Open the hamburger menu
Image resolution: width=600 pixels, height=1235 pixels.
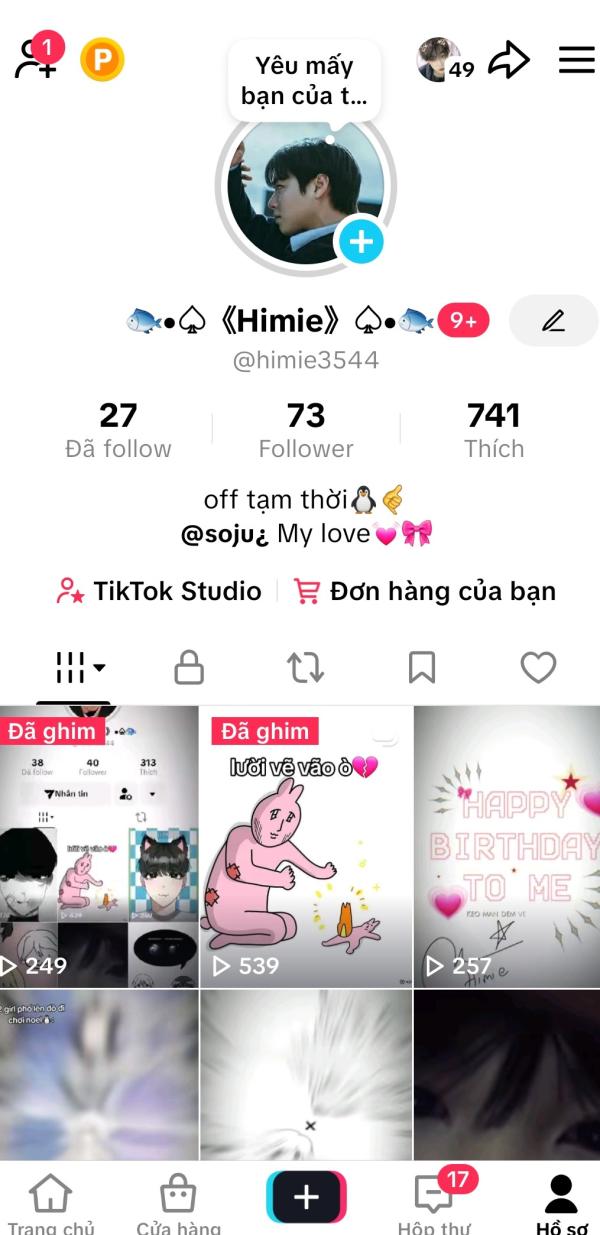(x=576, y=60)
